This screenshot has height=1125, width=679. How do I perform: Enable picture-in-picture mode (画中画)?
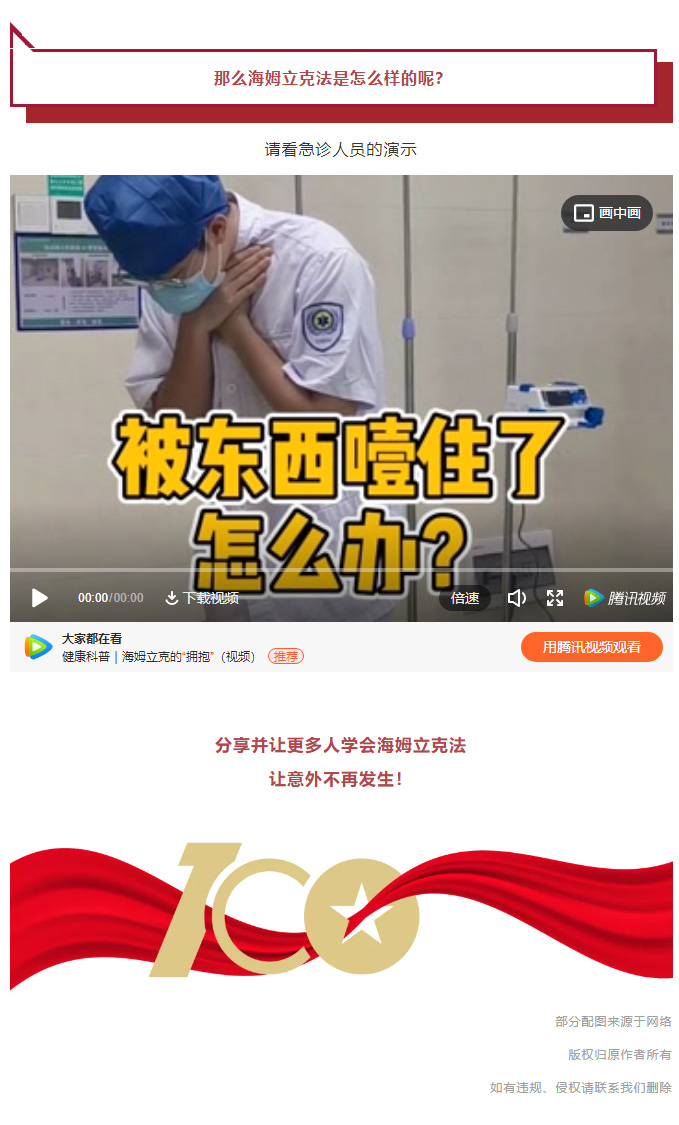click(x=607, y=213)
